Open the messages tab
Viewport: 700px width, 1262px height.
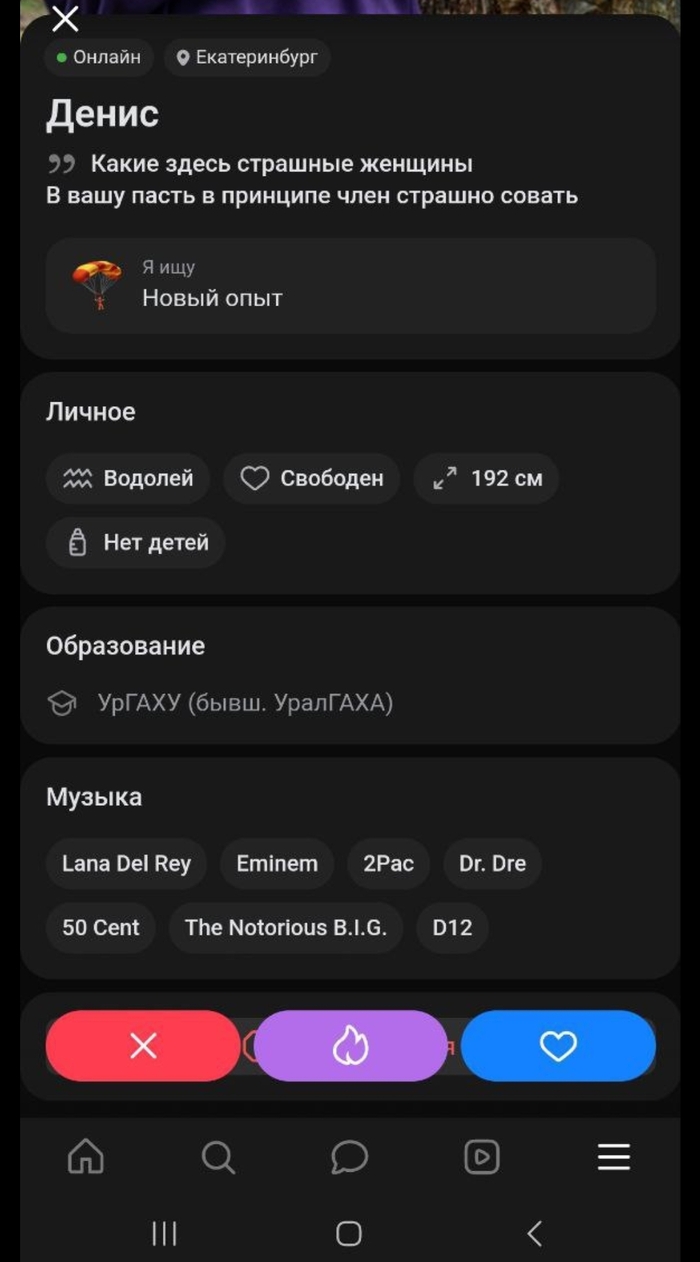click(x=349, y=1158)
